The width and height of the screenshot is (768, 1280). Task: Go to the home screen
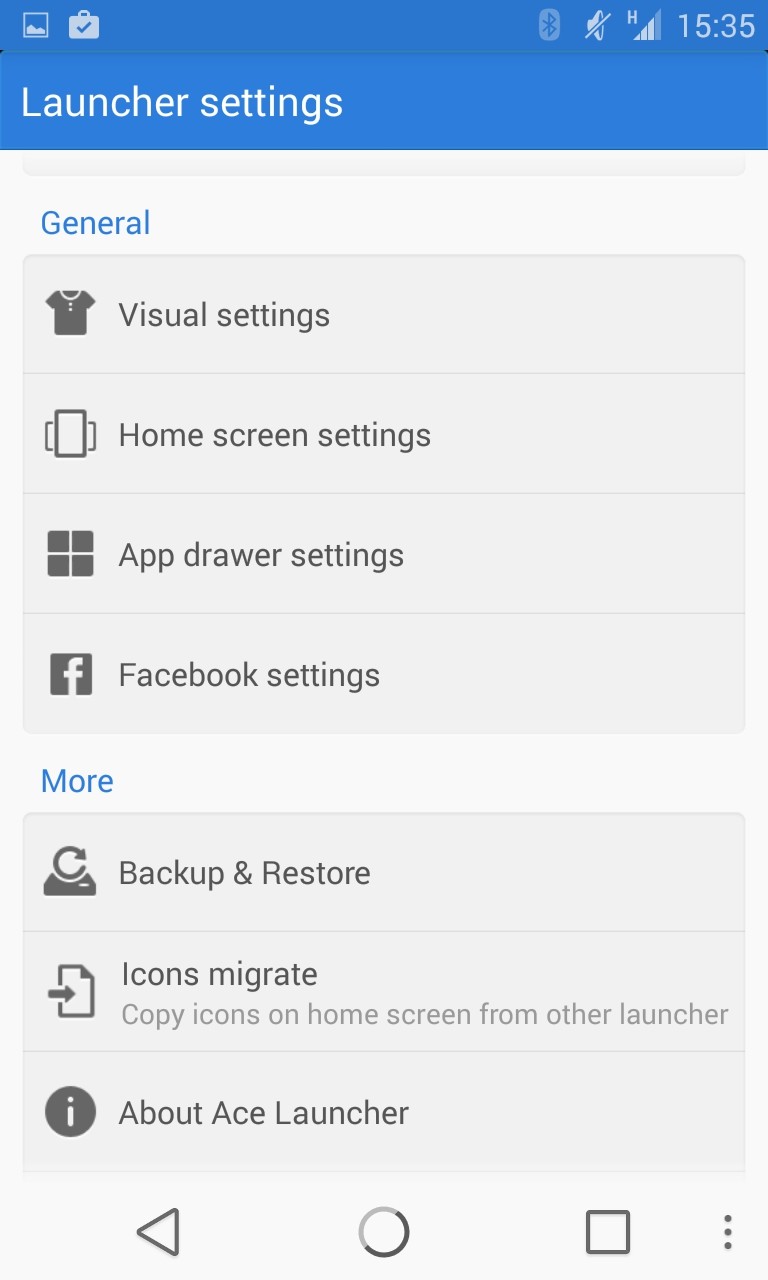pyautogui.click(x=384, y=1232)
